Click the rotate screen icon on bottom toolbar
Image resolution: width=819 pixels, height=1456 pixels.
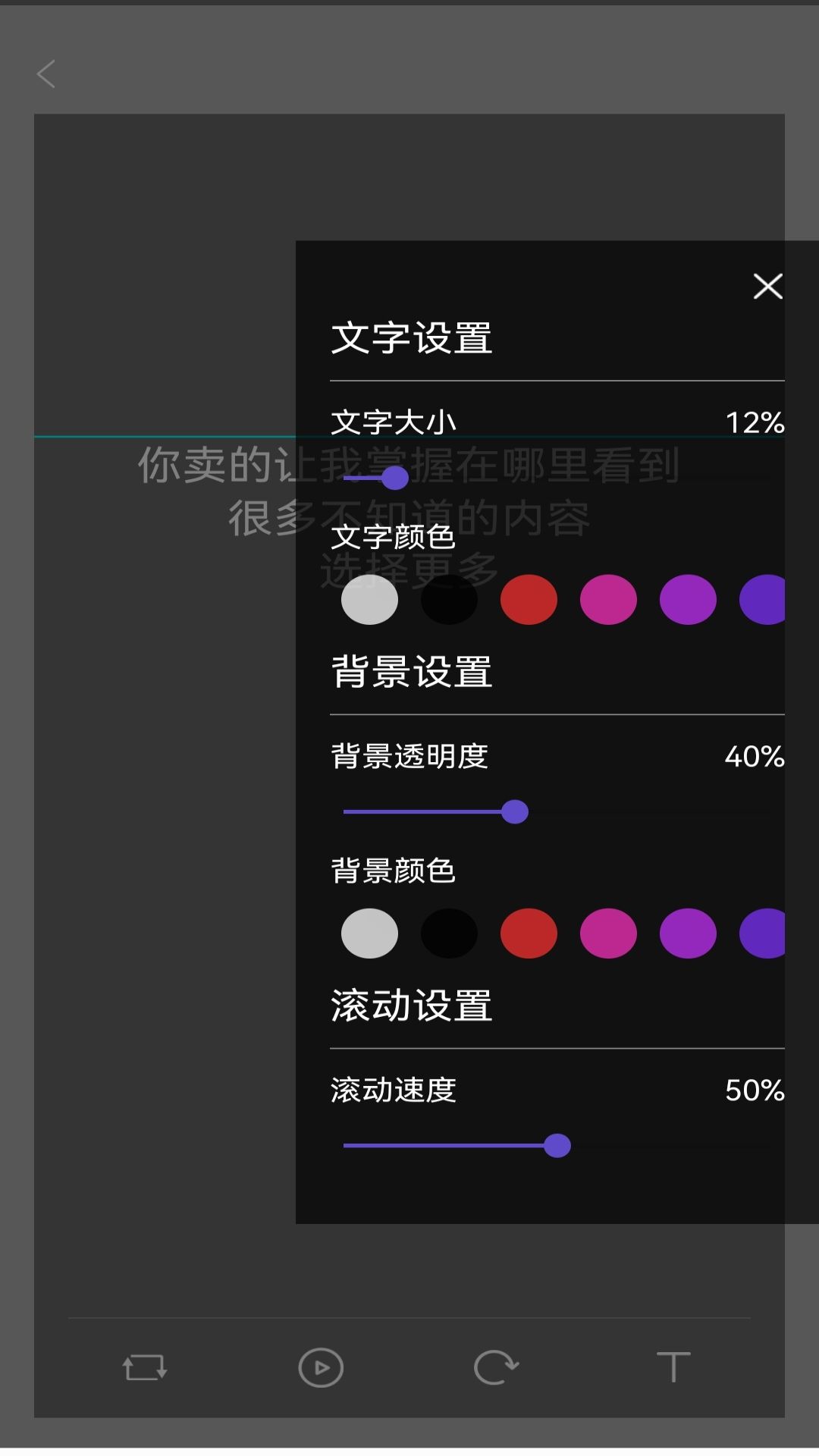[497, 1367]
